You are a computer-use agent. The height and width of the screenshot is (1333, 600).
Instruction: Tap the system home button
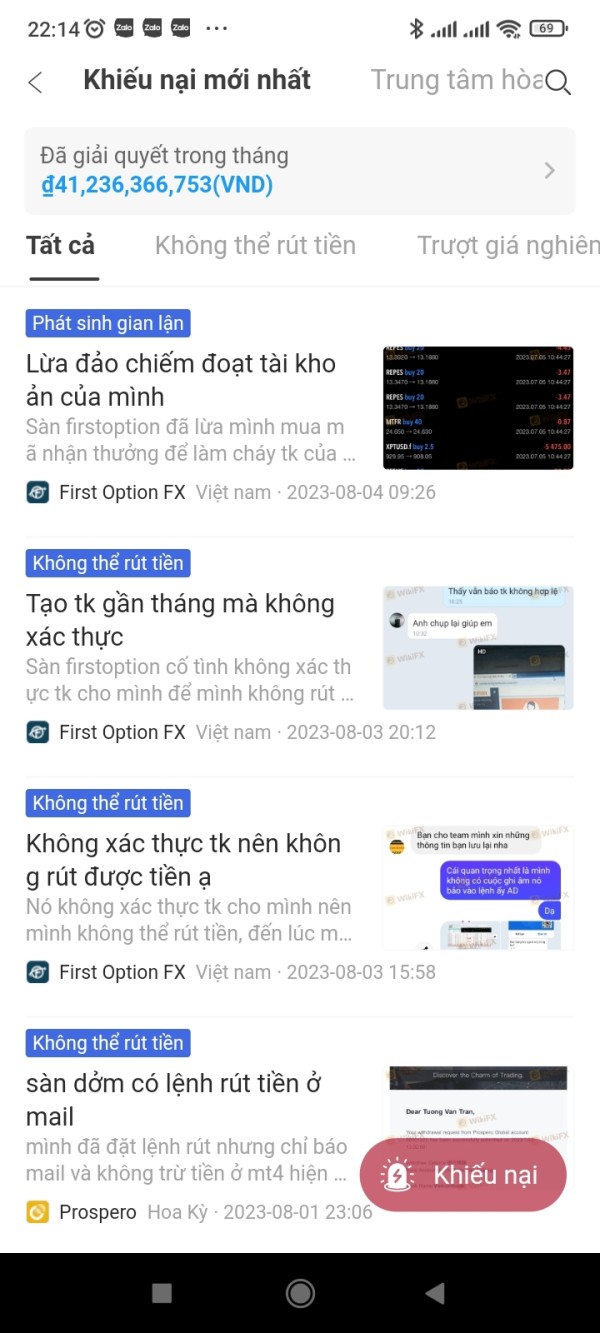click(300, 1293)
